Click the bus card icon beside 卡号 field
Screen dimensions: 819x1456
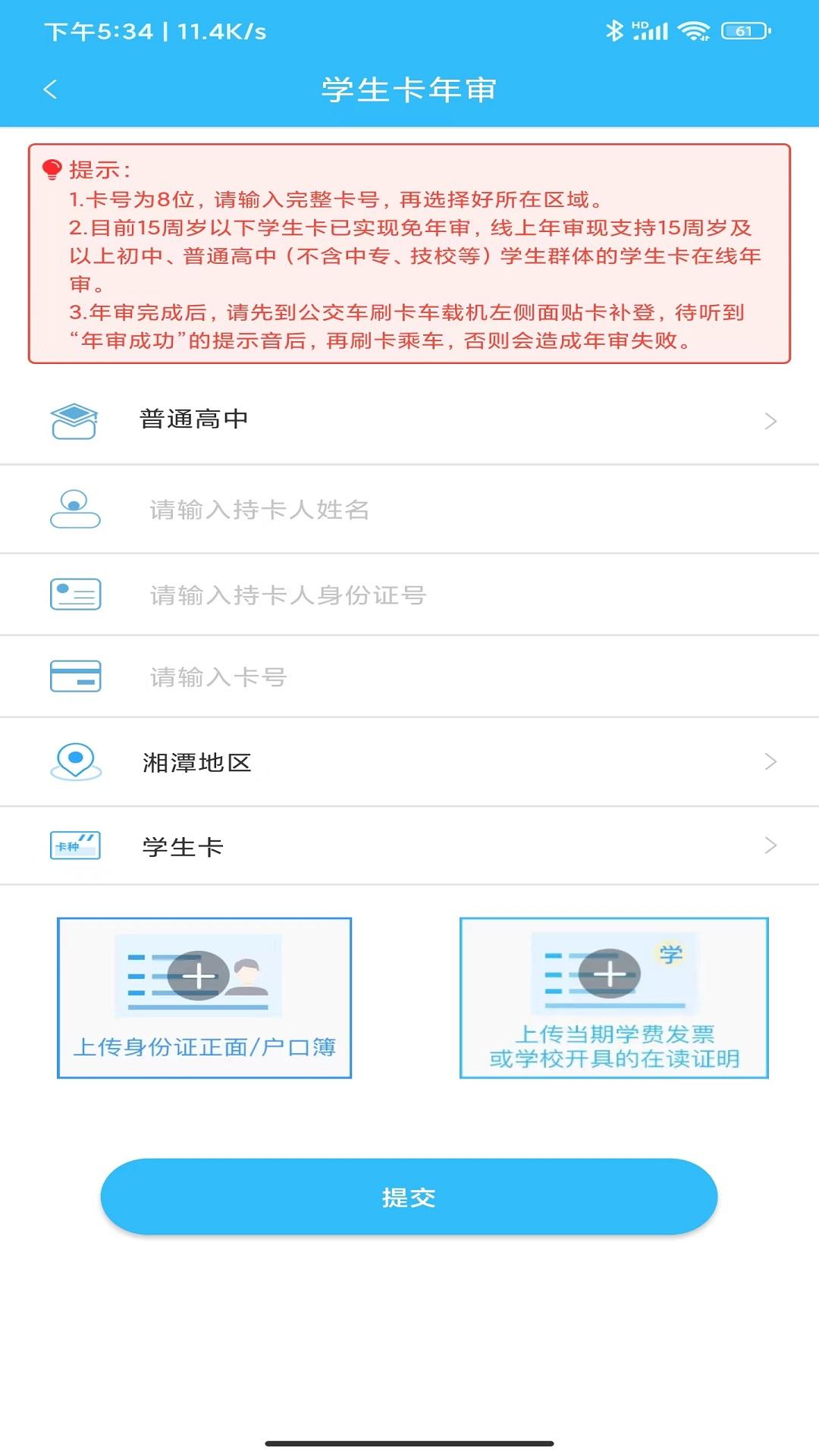pos(74,676)
